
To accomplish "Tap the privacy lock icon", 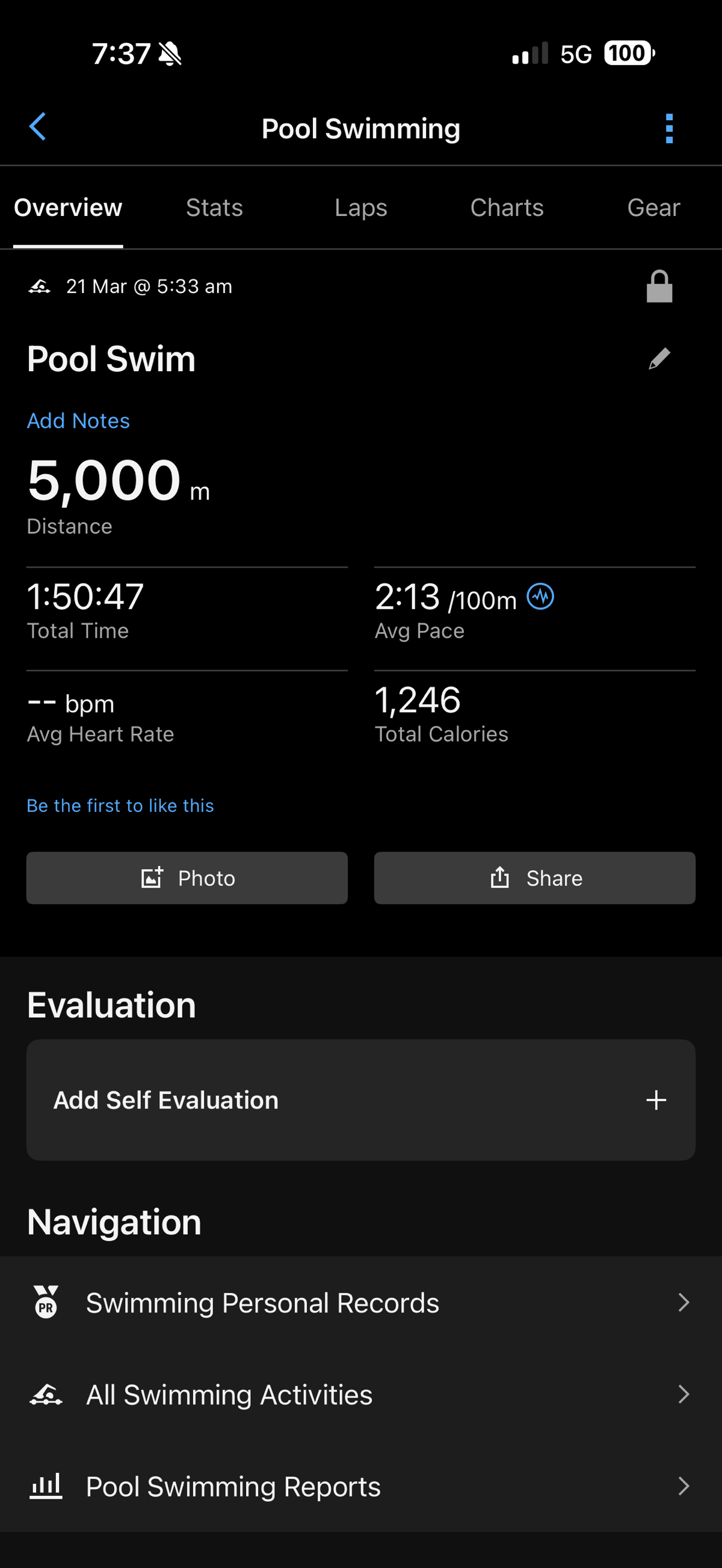I will coord(659,287).
